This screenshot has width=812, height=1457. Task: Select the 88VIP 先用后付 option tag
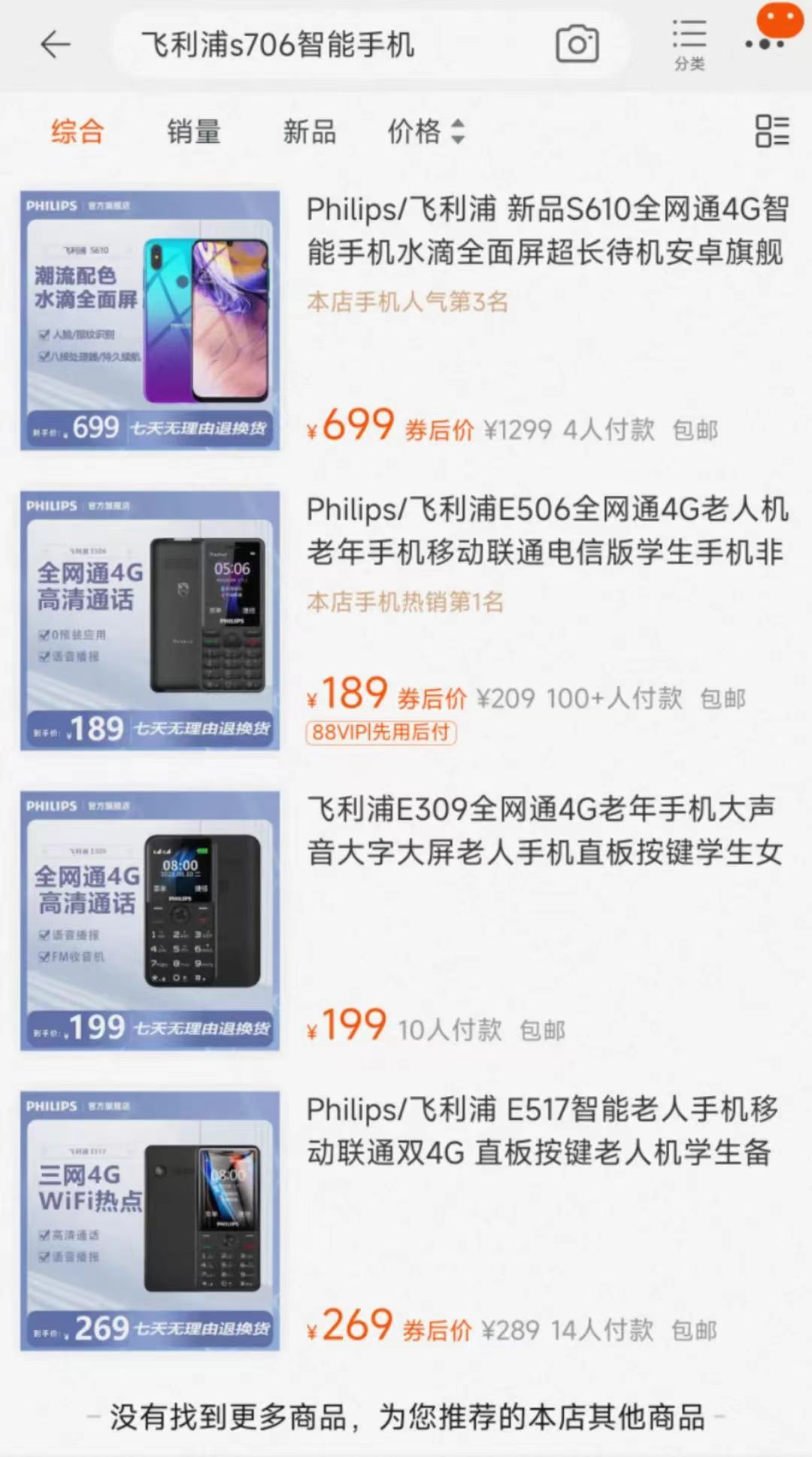380,732
